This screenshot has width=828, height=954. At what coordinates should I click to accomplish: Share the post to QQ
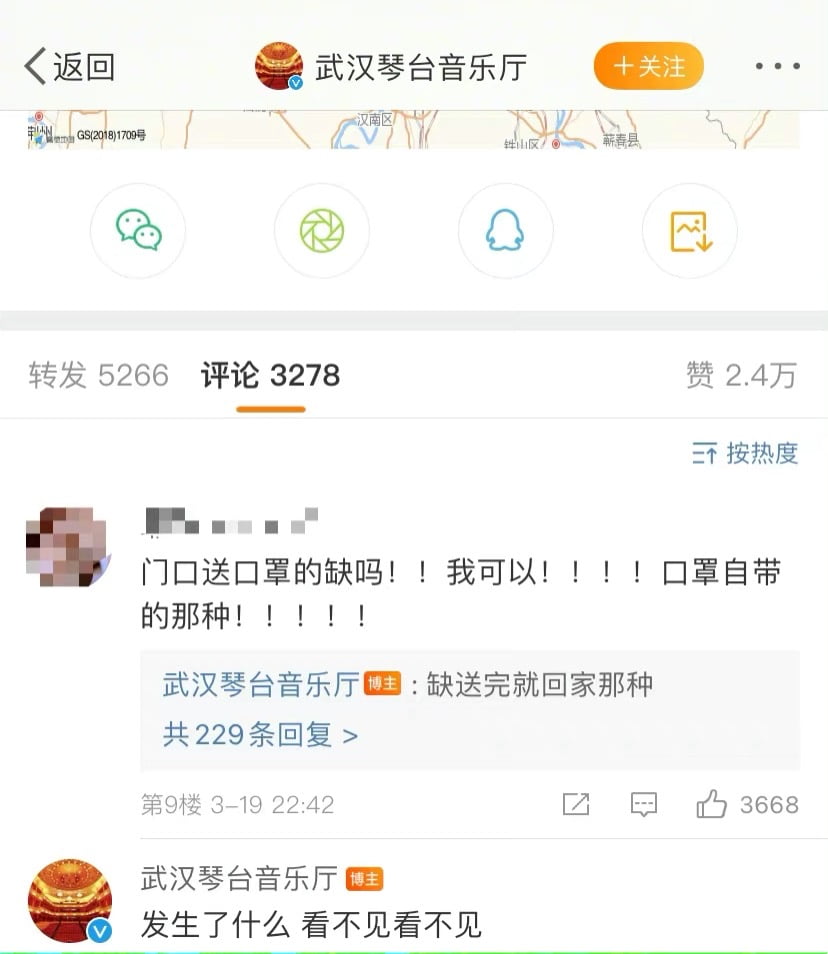505,231
